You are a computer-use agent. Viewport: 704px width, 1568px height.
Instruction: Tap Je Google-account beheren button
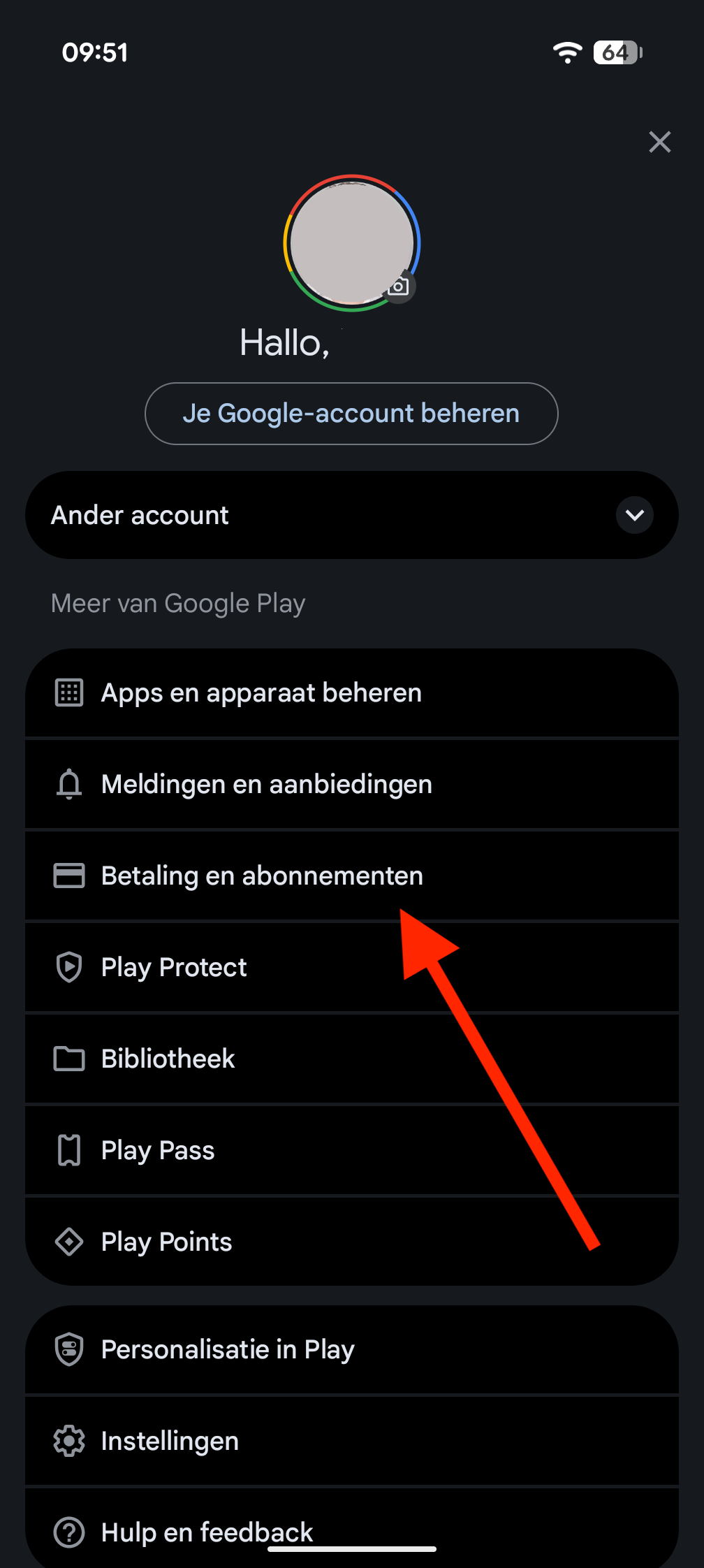coord(351,414)
